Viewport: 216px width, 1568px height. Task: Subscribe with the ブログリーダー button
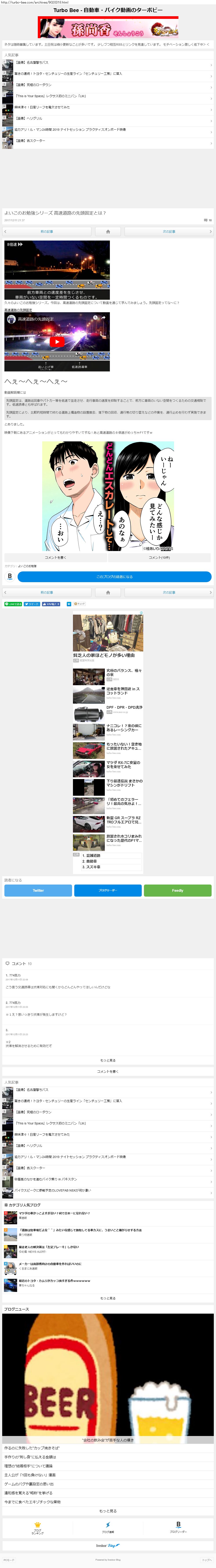point(108,890)
